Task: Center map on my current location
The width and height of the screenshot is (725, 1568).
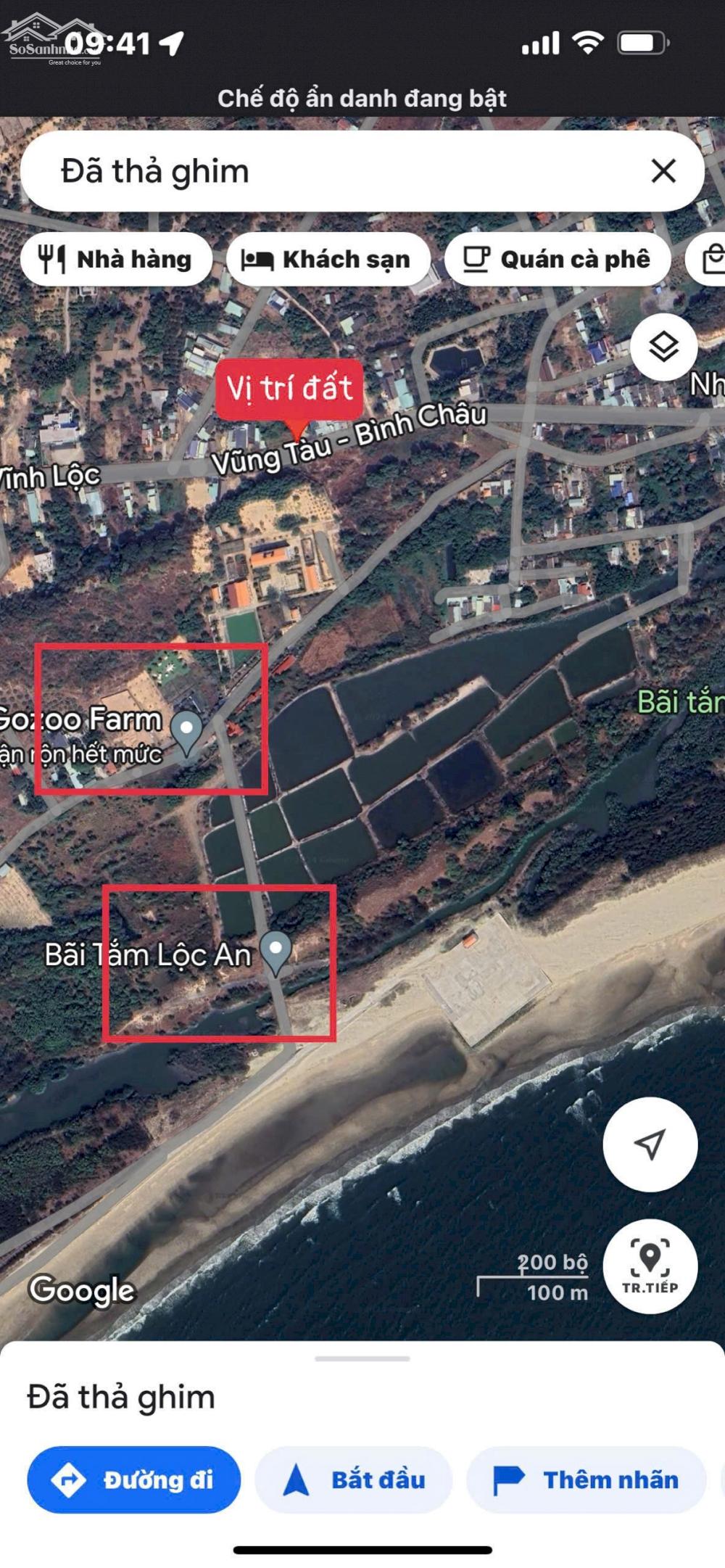Action: (650, 1144)
